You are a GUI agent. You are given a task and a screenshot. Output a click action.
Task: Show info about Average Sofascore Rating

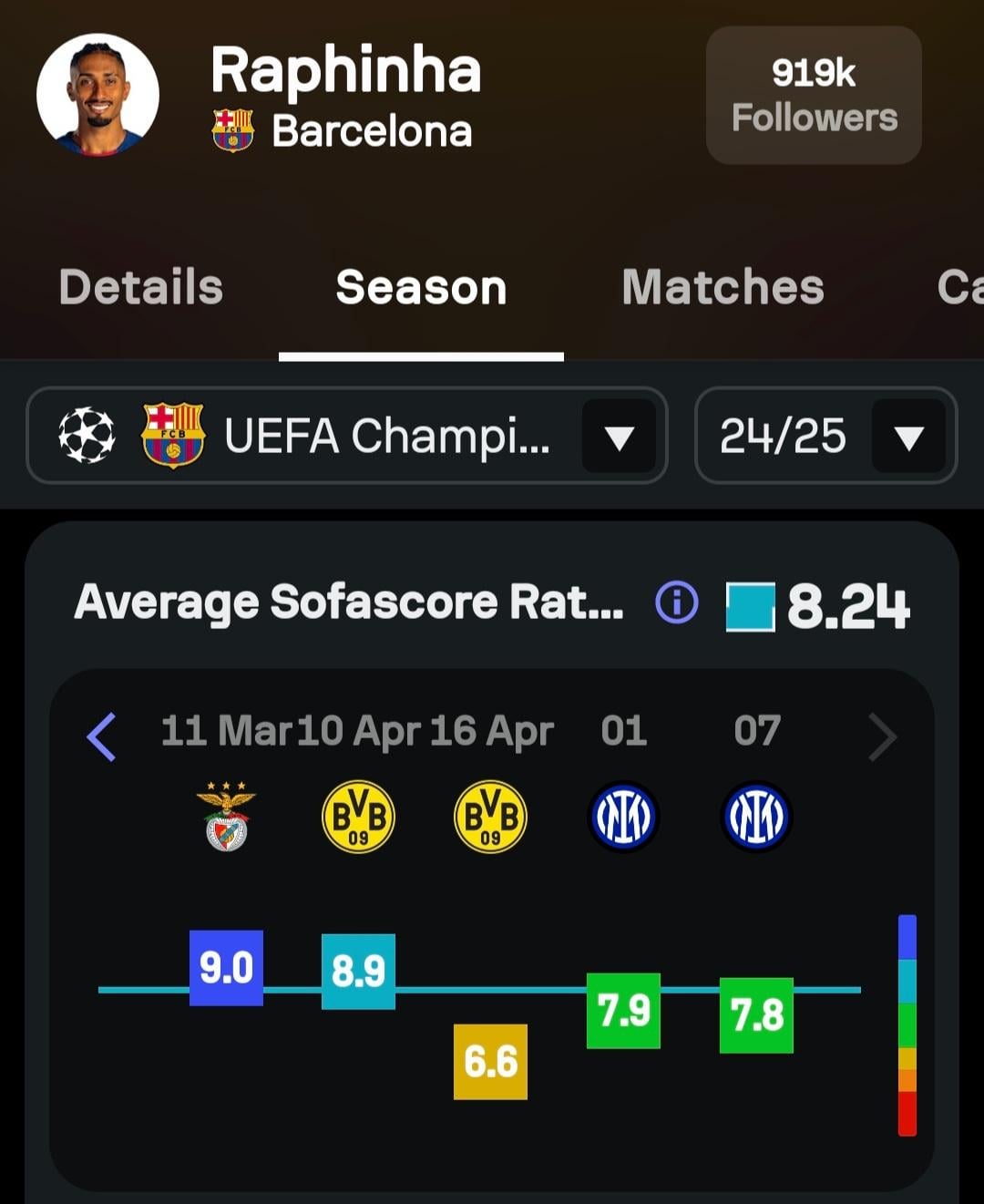(676, 602)
